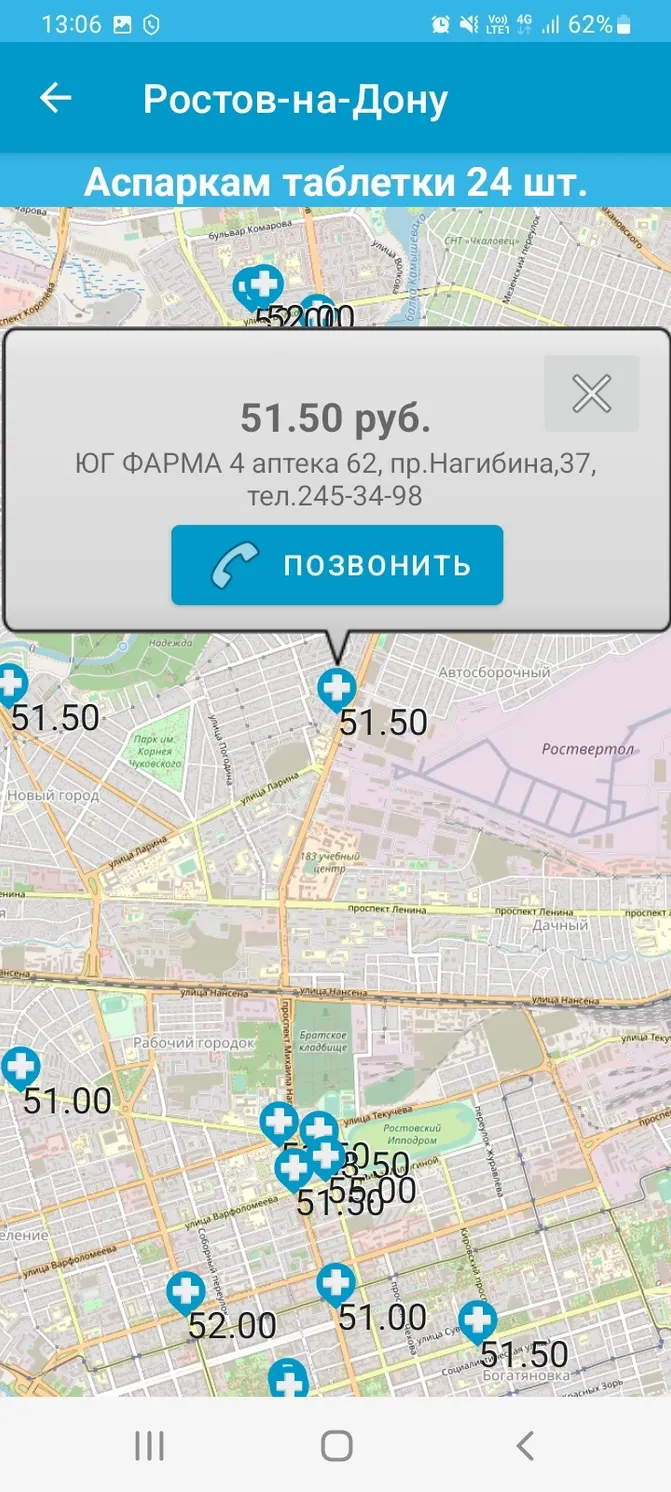Image resolution: width=671 pixels, height=1492 pixels.
Task: Select the 51.50 marker near Богатяновка
Action: click(477, 1322)
